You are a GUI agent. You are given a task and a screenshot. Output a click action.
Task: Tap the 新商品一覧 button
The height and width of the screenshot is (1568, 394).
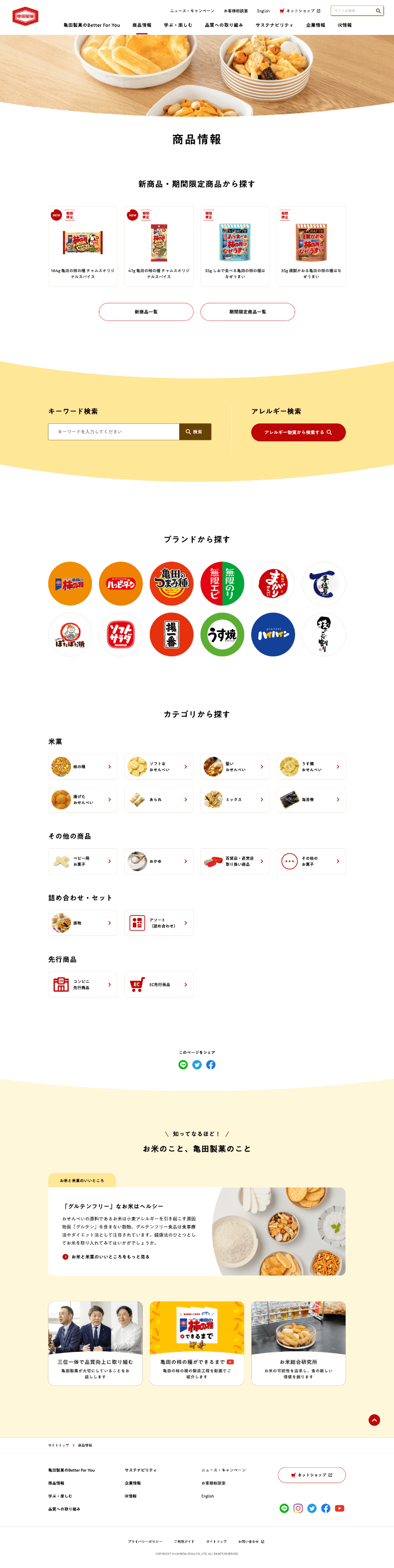coord(146,312)
